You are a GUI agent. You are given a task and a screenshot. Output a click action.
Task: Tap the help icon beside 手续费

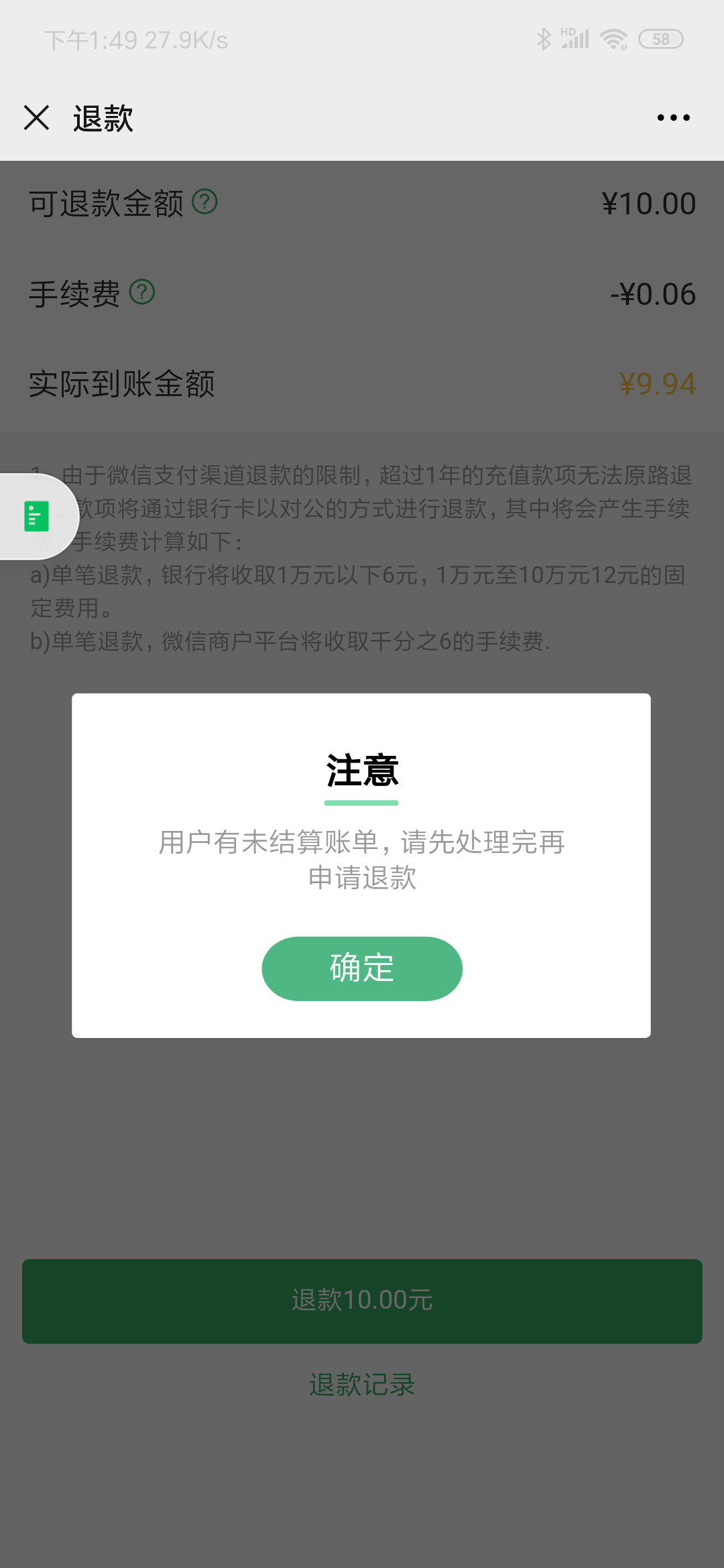pyautogui.click(x=142, y=292)
